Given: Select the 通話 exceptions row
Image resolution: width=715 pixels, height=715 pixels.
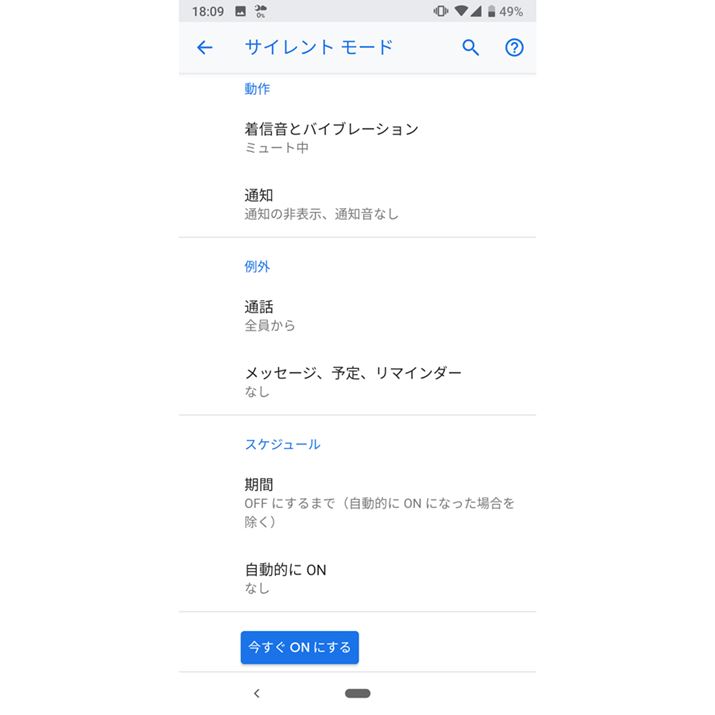Looking at the screenshot, I should click(357, 315).
